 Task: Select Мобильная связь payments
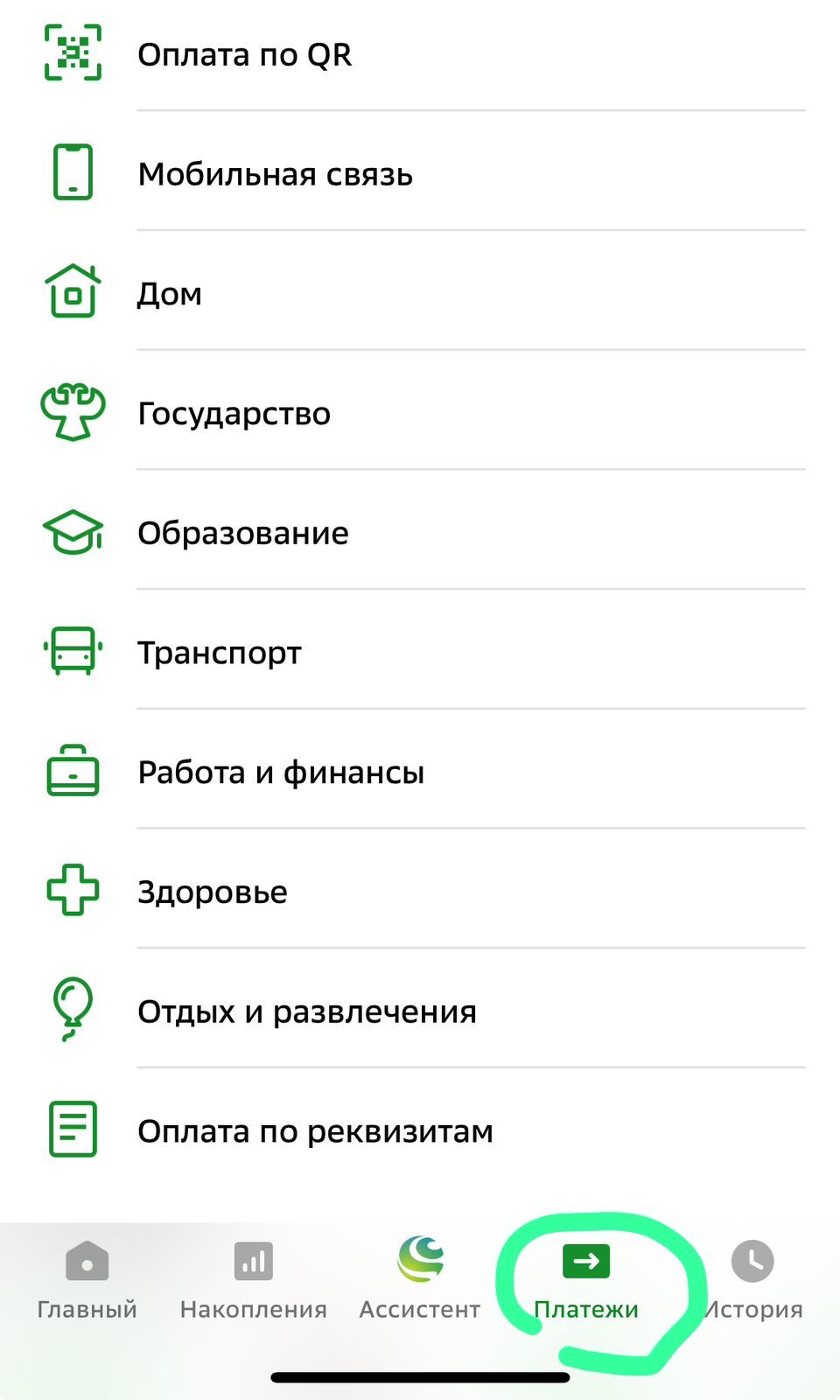(420, 173)
